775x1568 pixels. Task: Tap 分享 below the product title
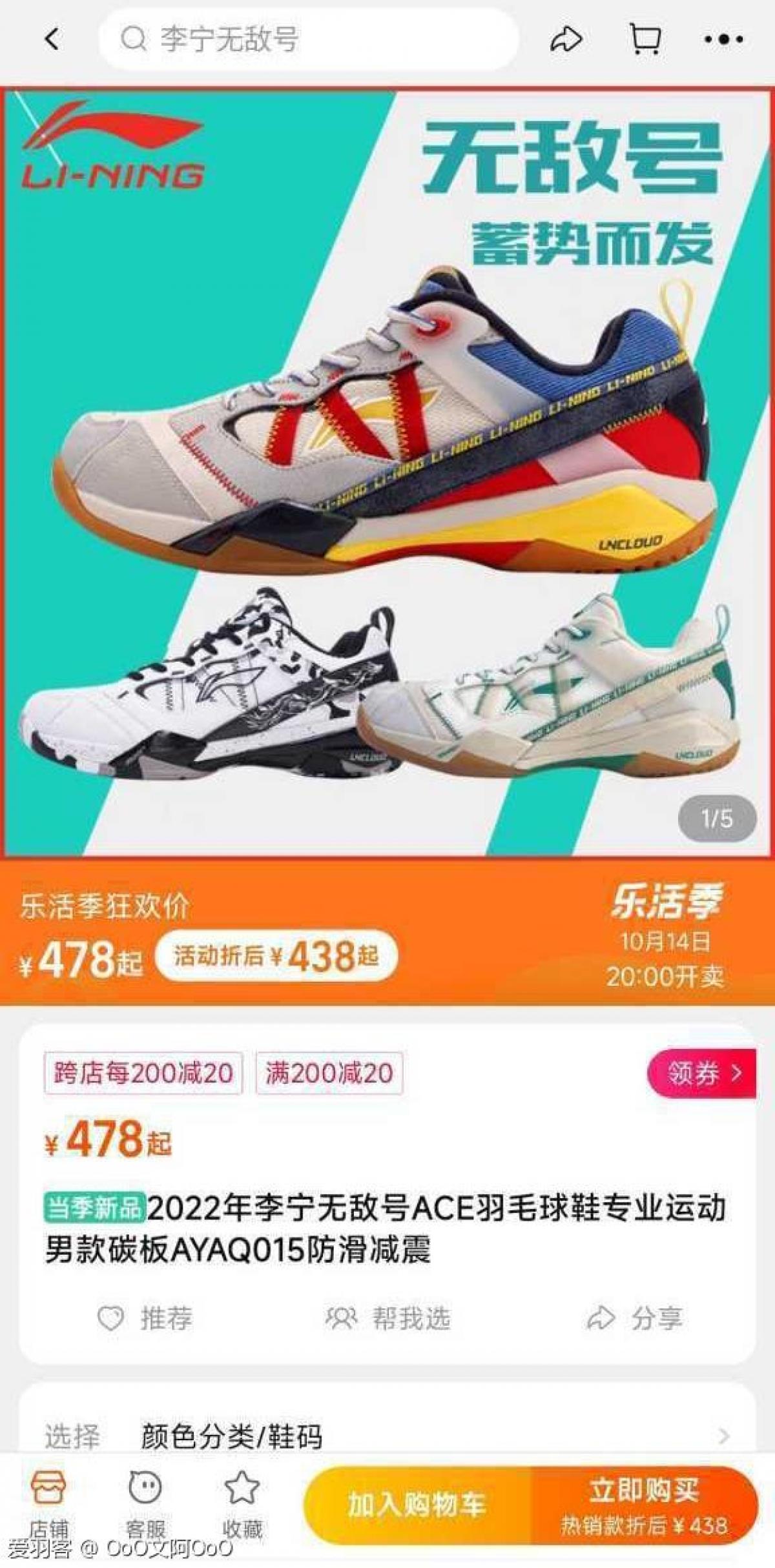(635, 1318)
